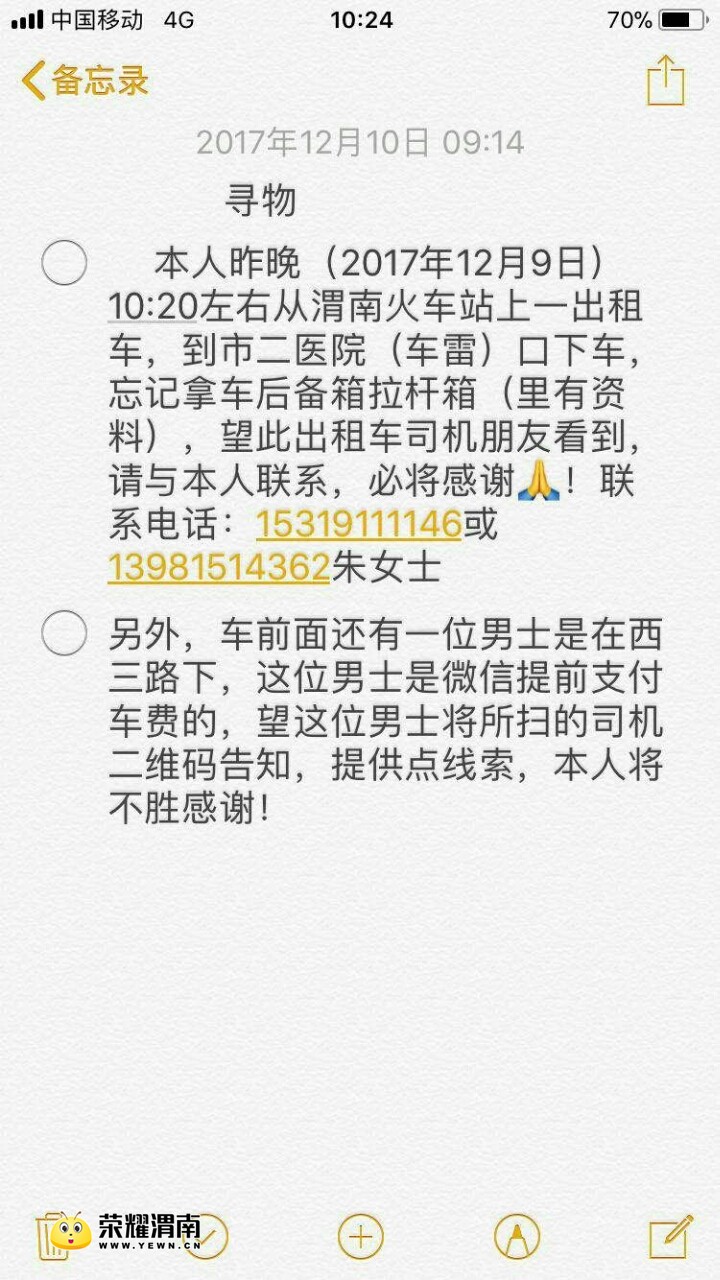Compose a new note
Image resolution: width=720 pixels, height=1280 pixels.
[x=670, y=1237]
